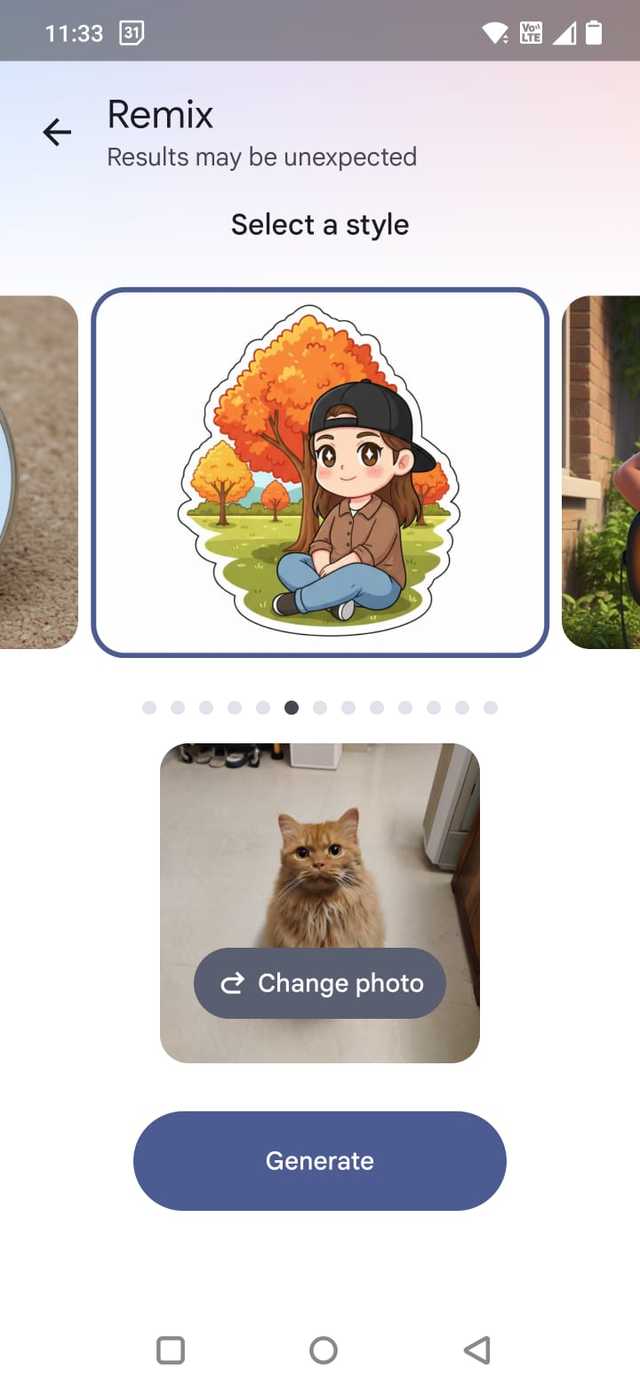The width and height of the screenshot is (640, 1387).
Task: Choose the partially visible style on the right
Action: coord(602,472)
